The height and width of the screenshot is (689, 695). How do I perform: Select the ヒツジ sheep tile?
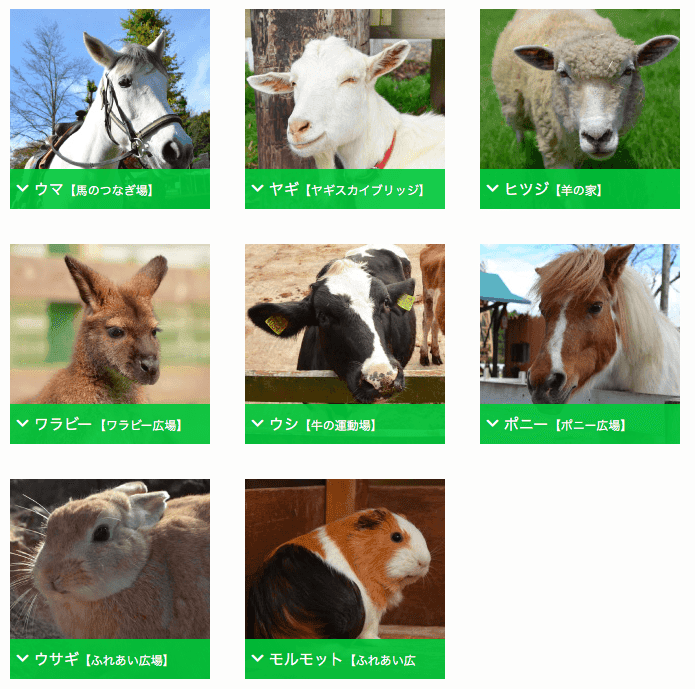click(x=580, y=188)
